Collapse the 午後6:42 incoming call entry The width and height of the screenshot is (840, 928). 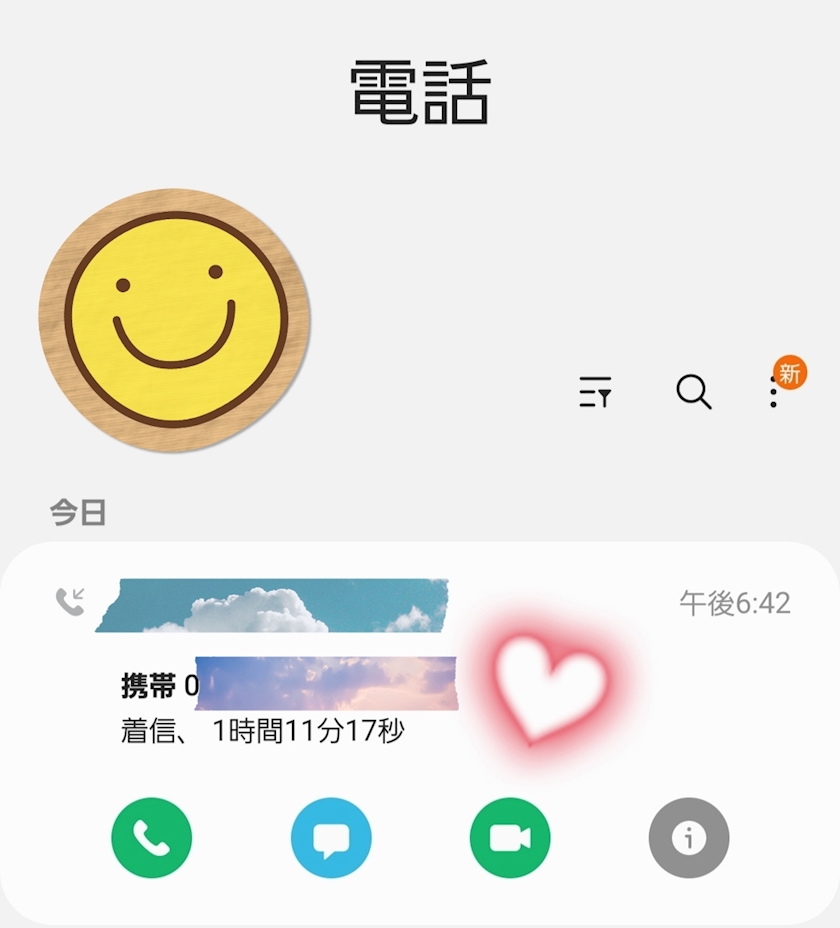(x=420, y=663)
